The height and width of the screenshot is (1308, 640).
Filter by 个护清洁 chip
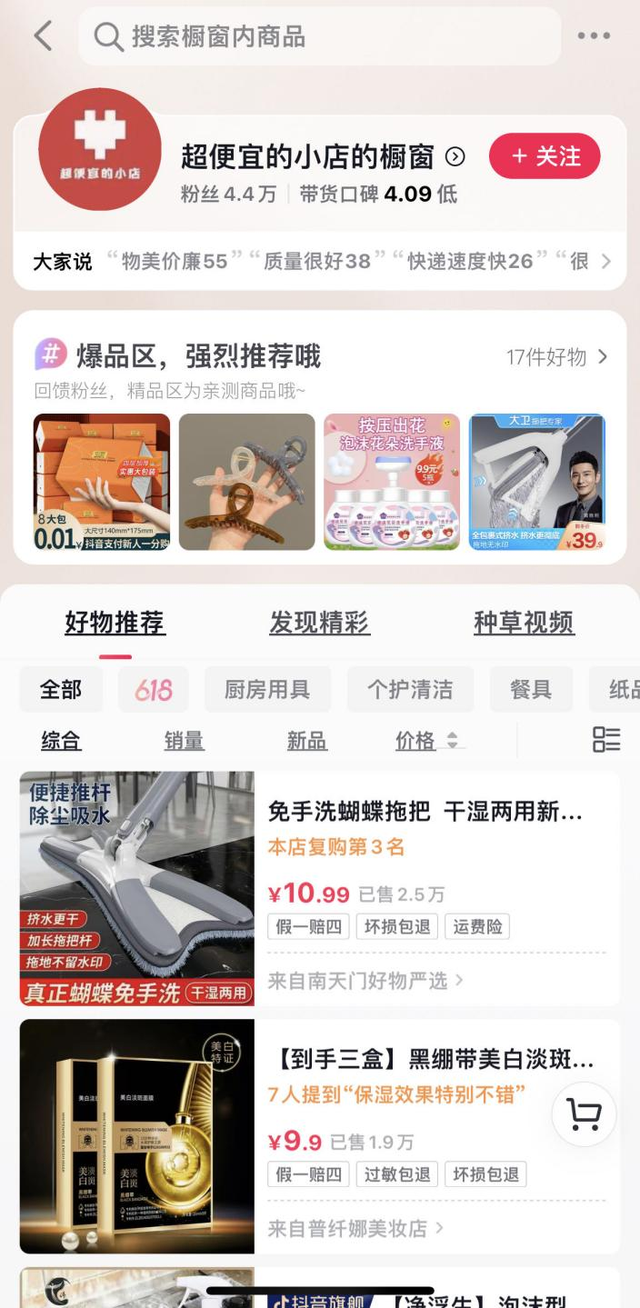point(409,690)
